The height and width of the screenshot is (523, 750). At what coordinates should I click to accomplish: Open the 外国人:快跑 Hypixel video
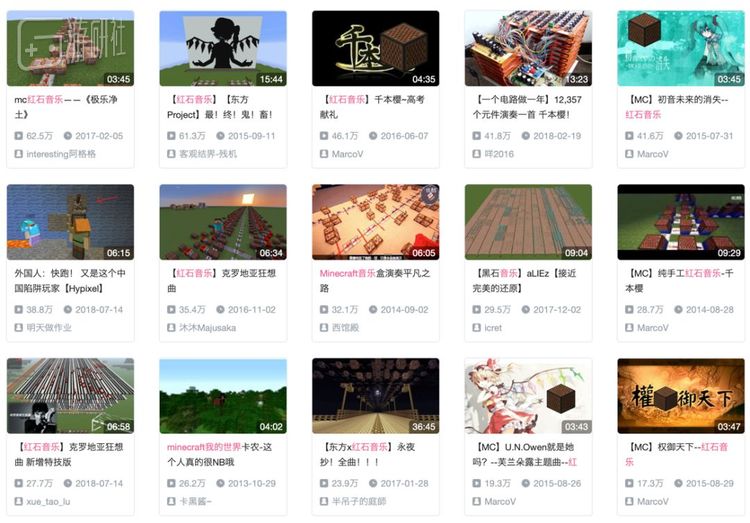pyautogui.click(x=70, y=221)
